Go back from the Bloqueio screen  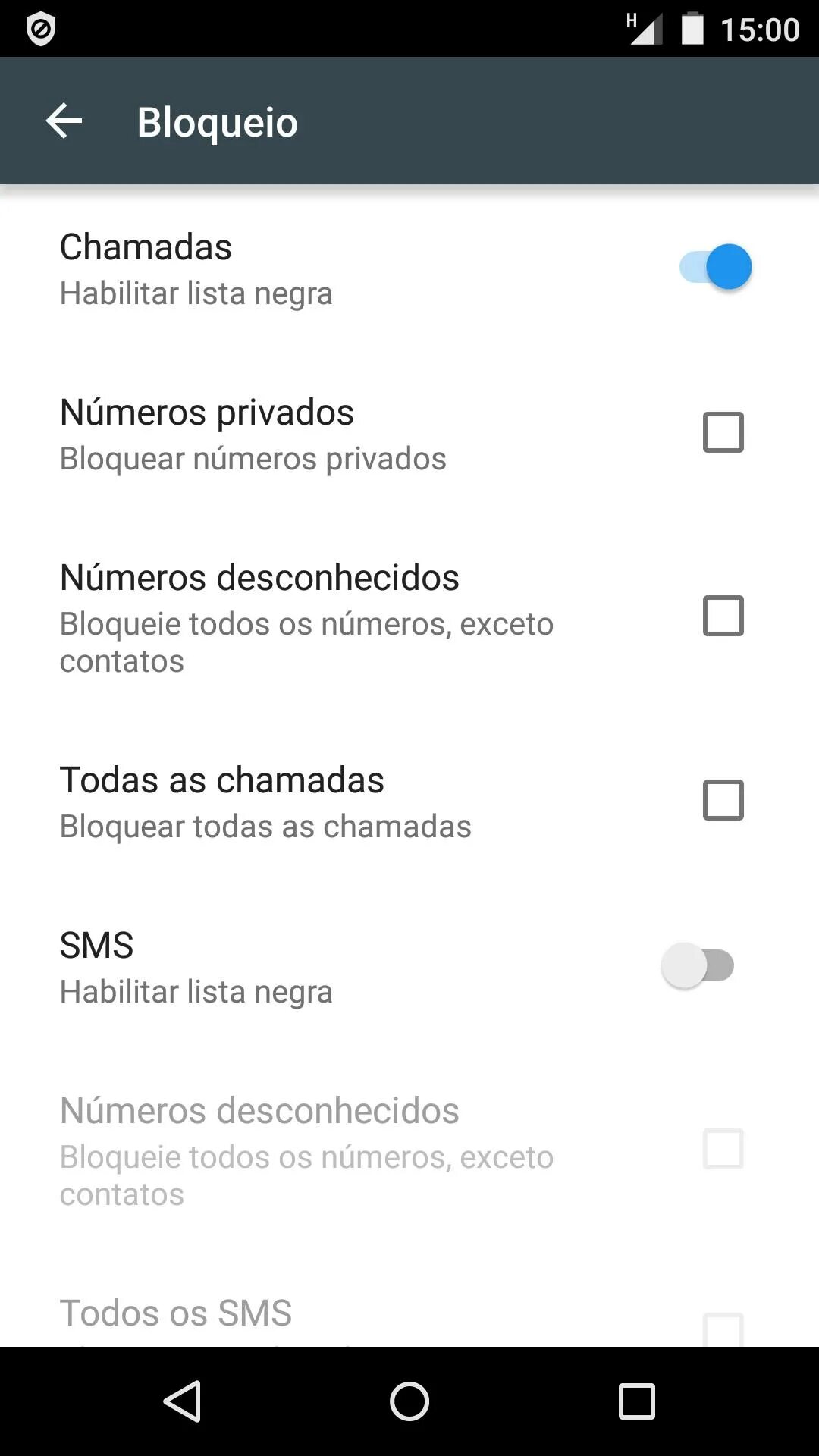pyautogui.click(x=64, y=121)
